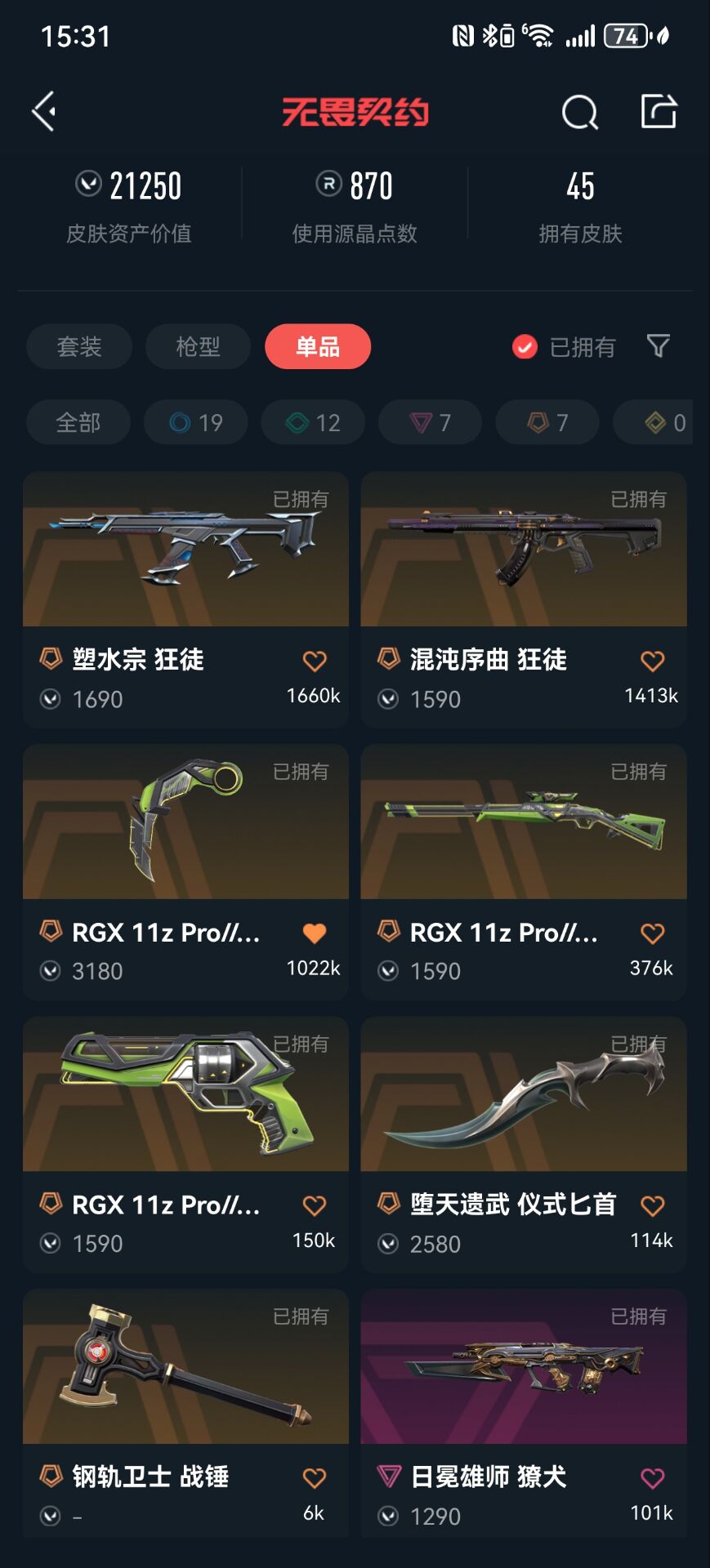
Task: Switch to the 套装 tab
Action: (x=79, y=346)
